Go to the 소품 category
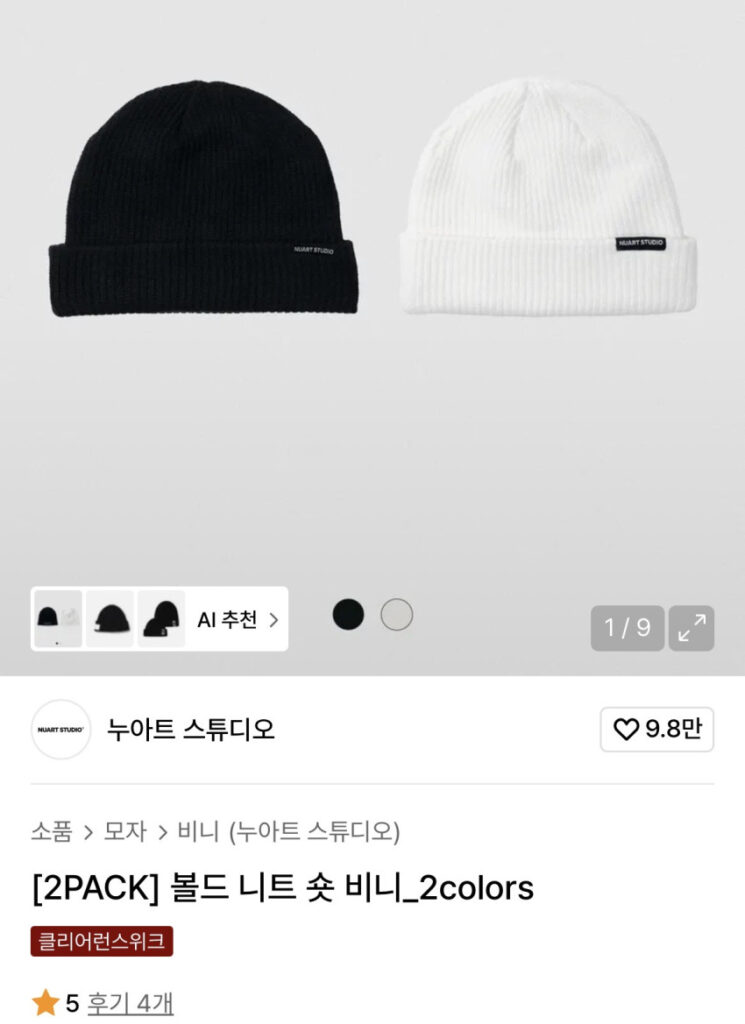 tap(51, 831)
